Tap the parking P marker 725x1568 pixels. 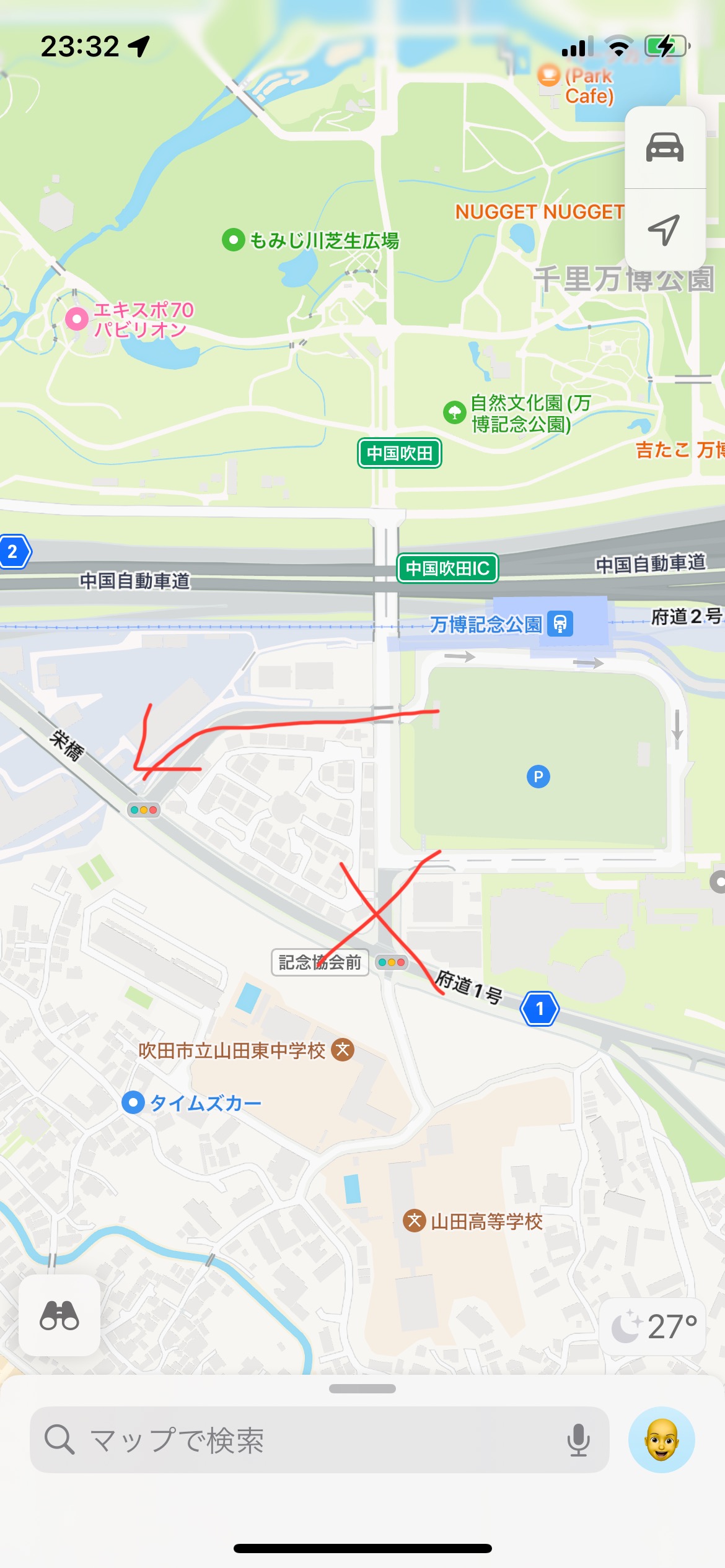point(538,776)
